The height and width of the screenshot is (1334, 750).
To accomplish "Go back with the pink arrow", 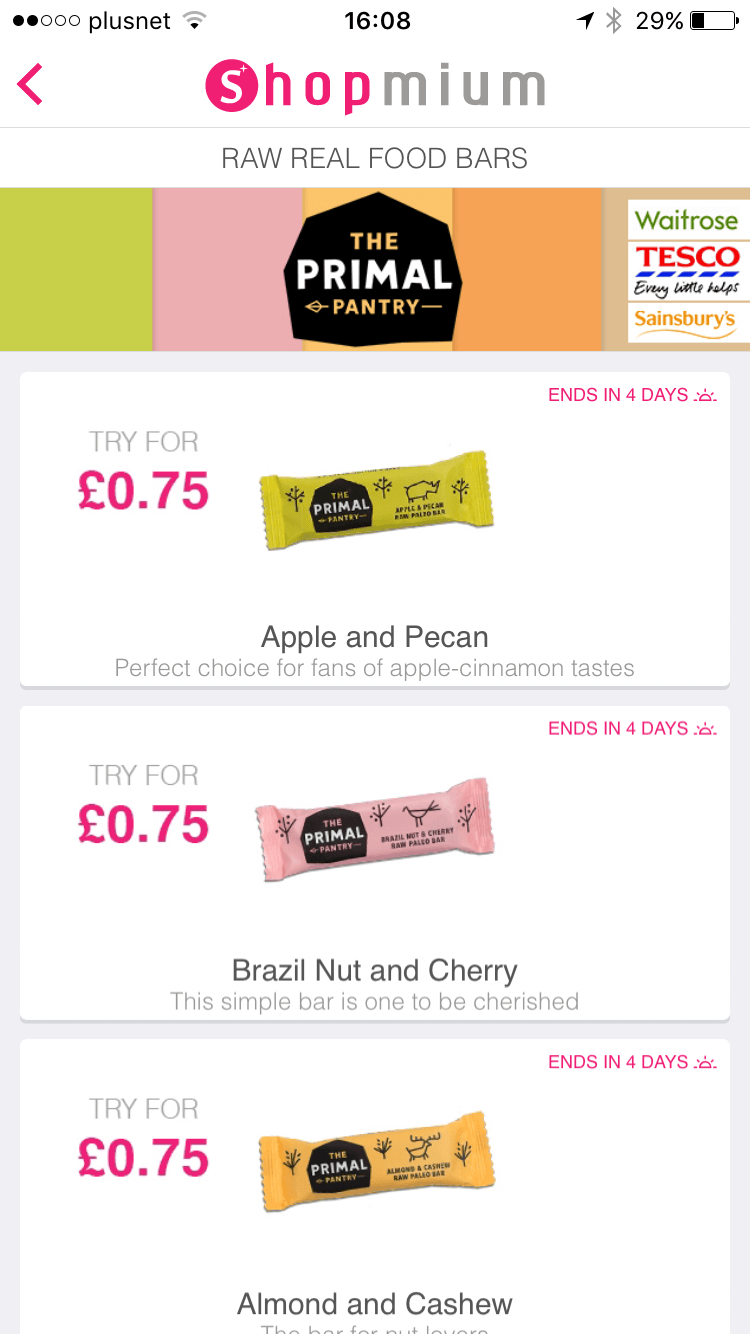I will (30, 84).
